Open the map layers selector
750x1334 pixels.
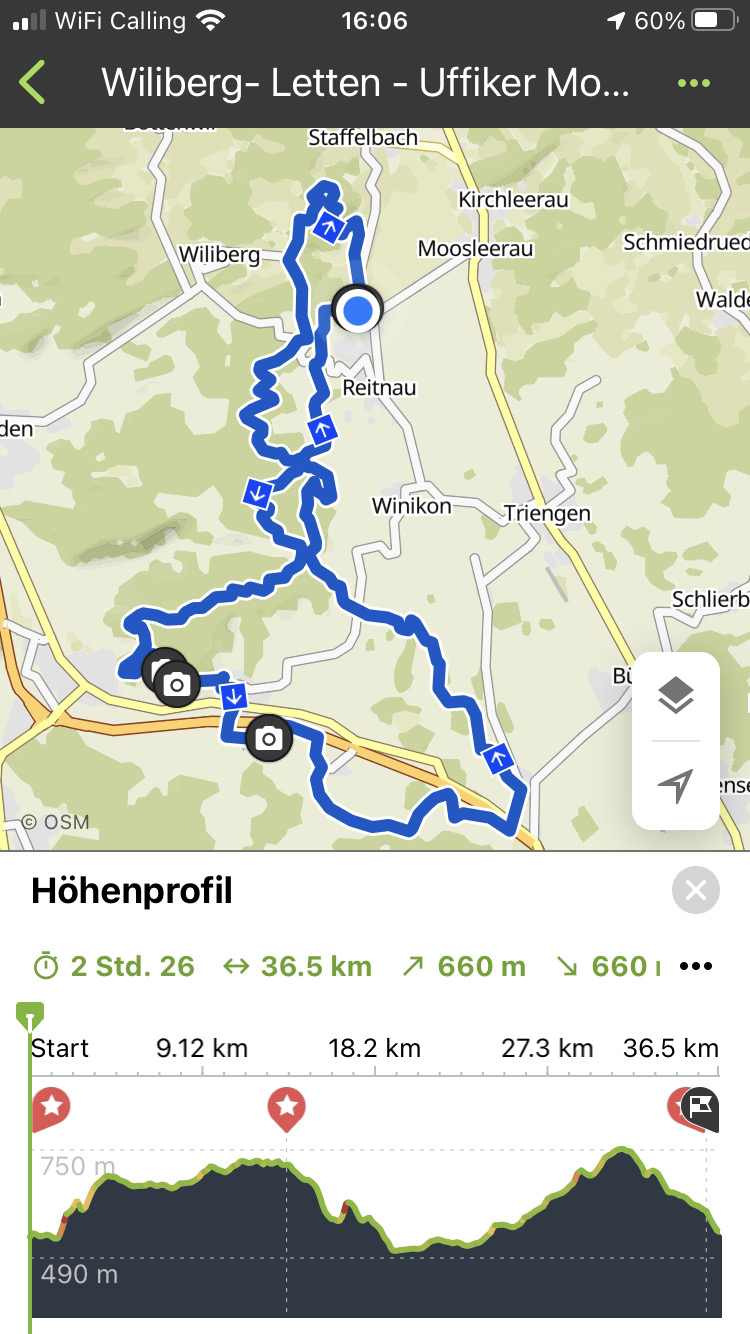(676, 695)
